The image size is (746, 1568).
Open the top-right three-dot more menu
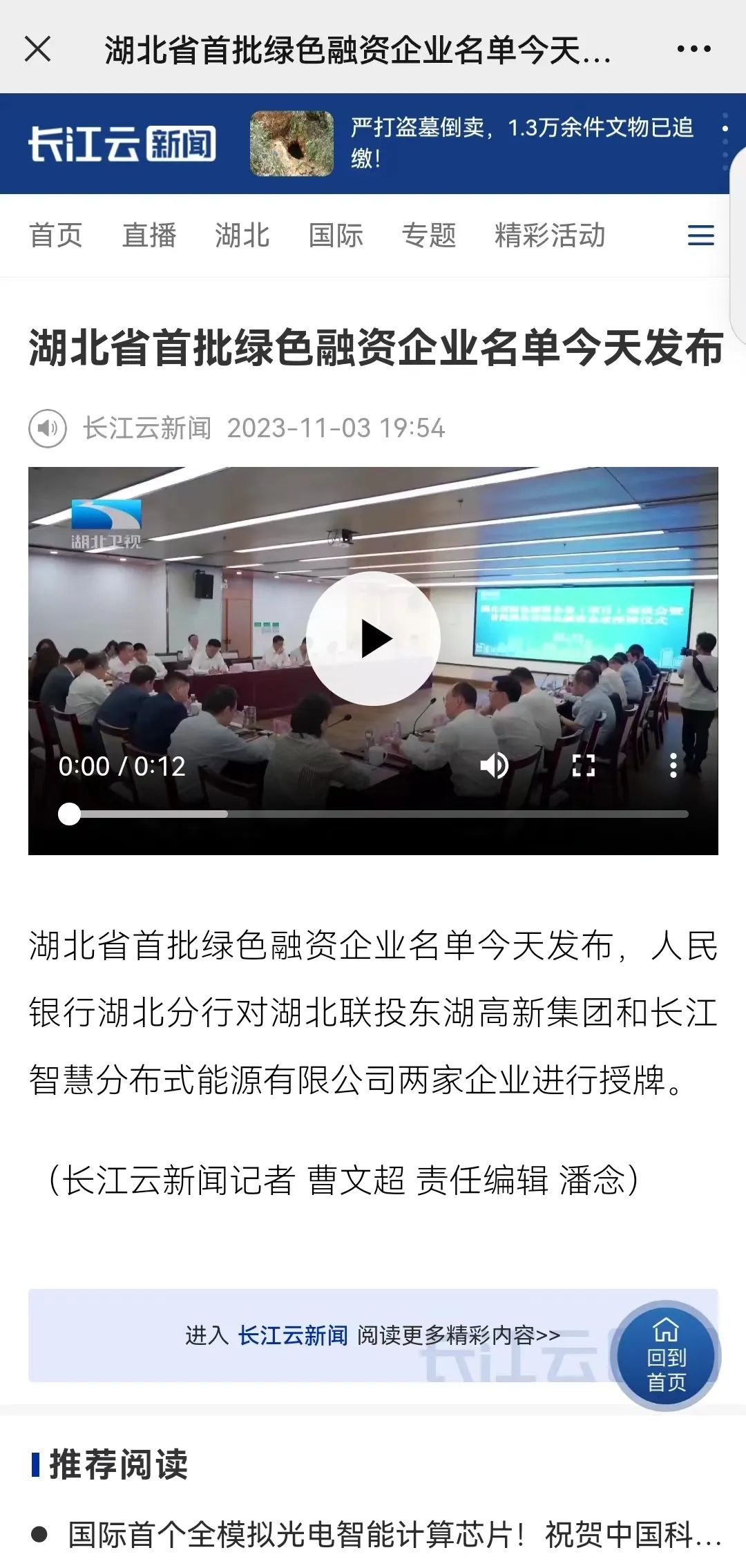694,49
